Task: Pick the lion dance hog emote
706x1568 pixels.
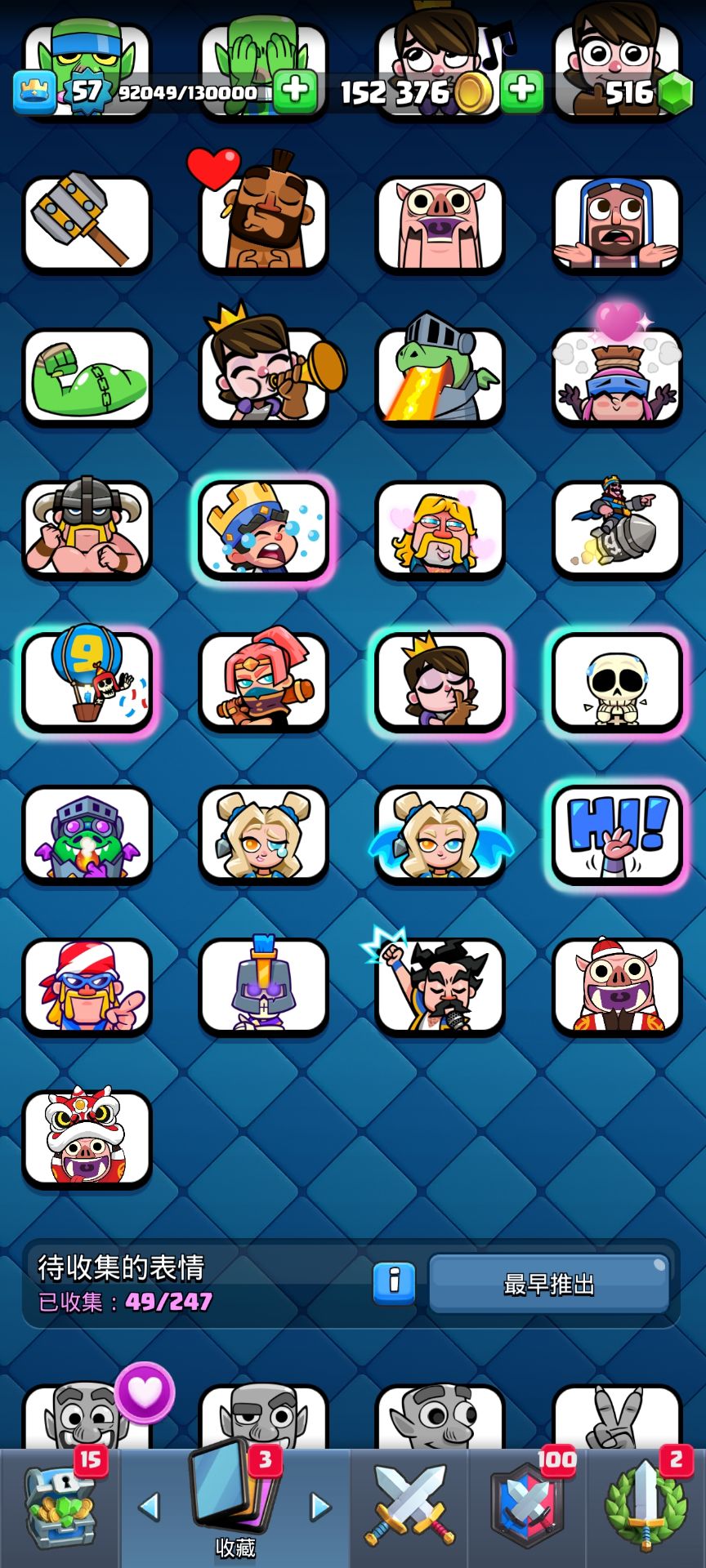Action: pos(87,1138)
